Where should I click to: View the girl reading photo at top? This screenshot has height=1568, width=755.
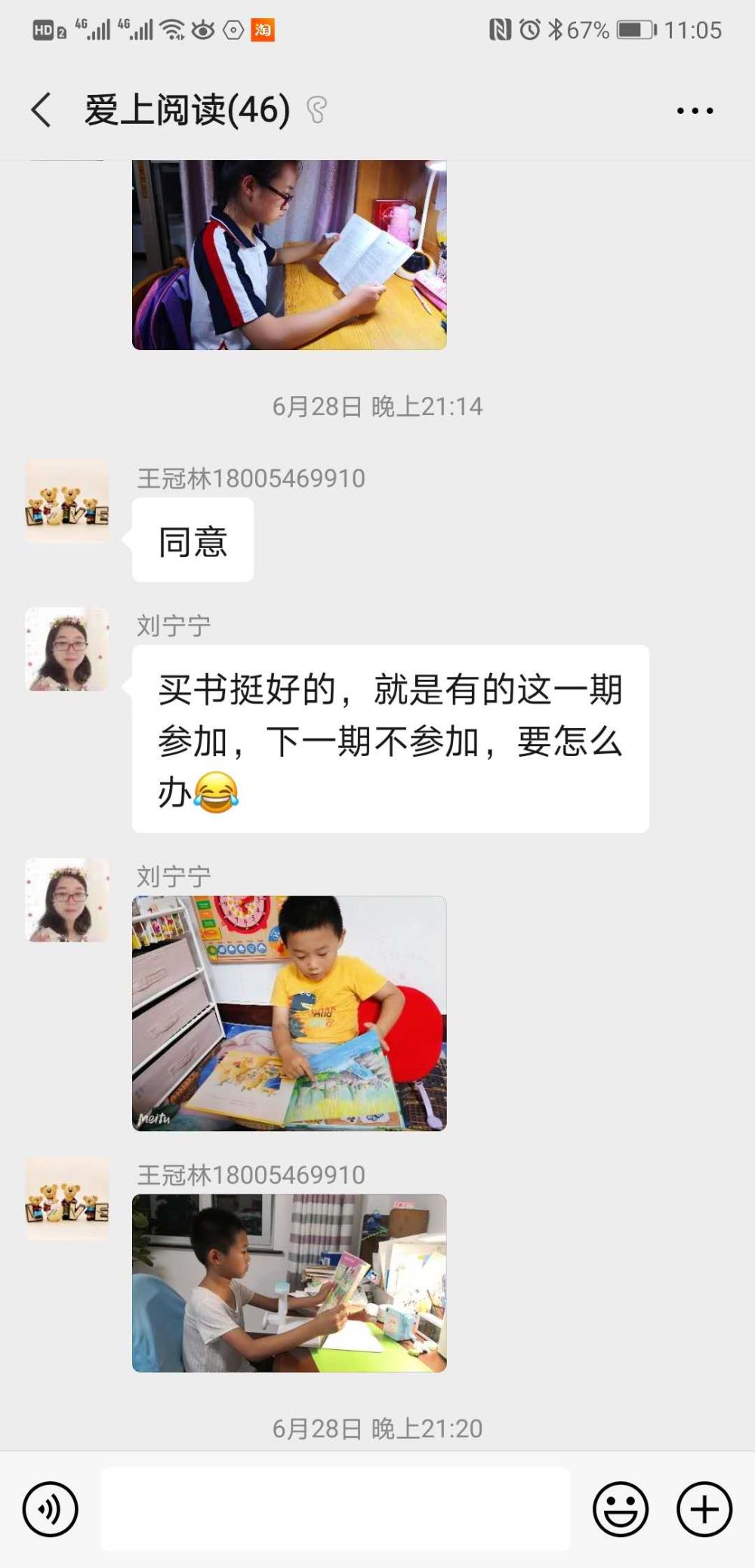(289, 255)
